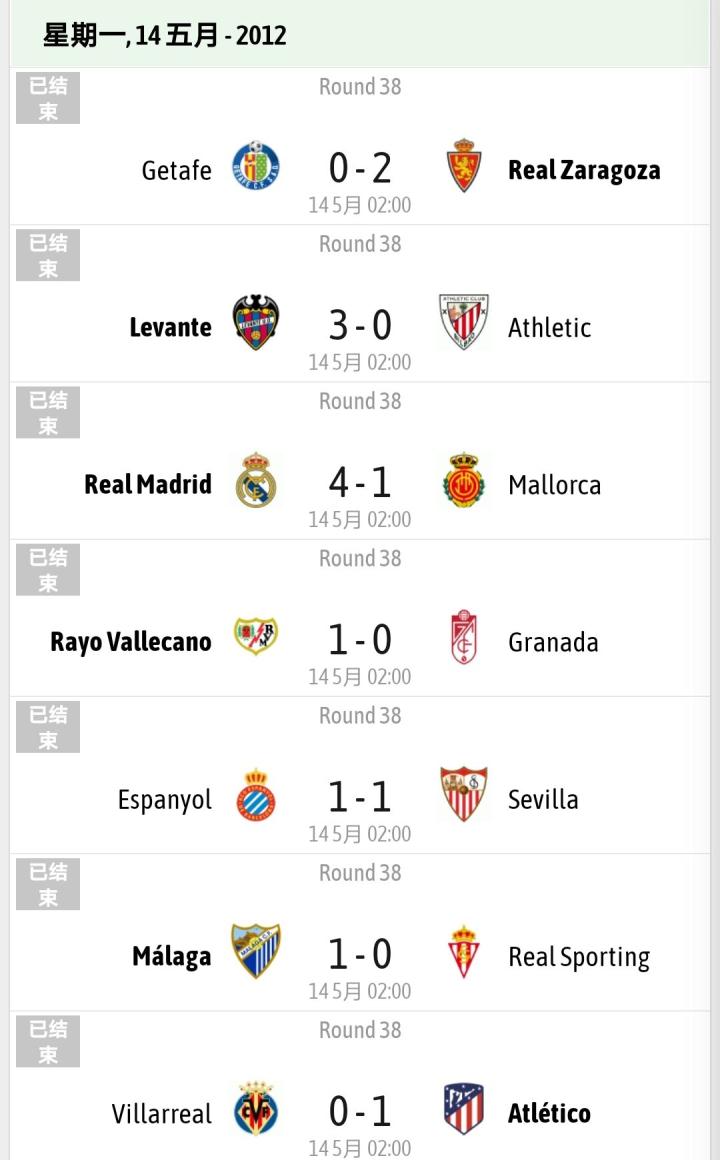View Levante vs Athletic match details
This screenshot has width=720, height=1160.
click(360, 325)
